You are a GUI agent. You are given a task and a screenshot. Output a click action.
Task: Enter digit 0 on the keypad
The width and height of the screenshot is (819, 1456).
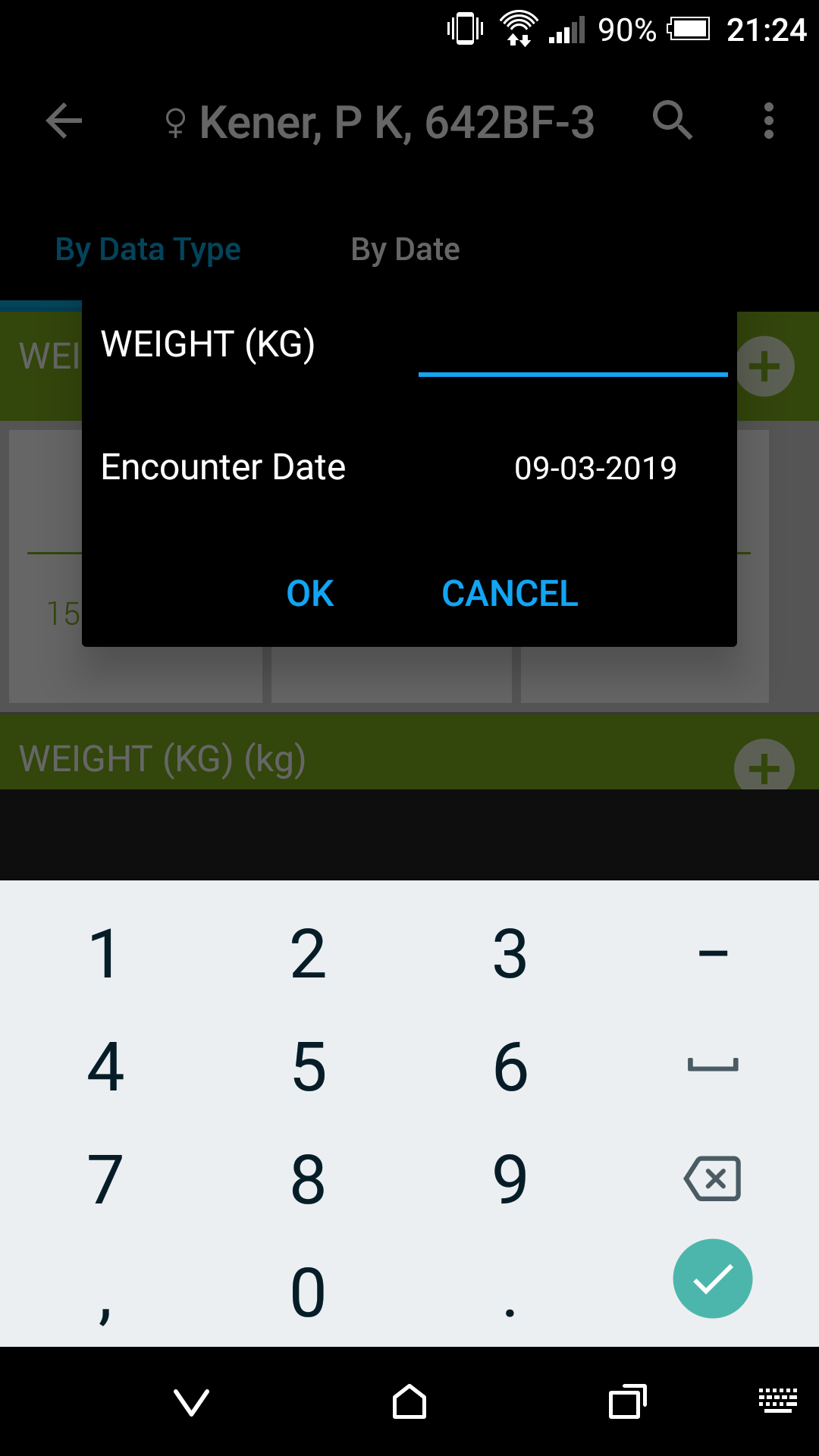pyautogui.click(x=309, y=1291)
